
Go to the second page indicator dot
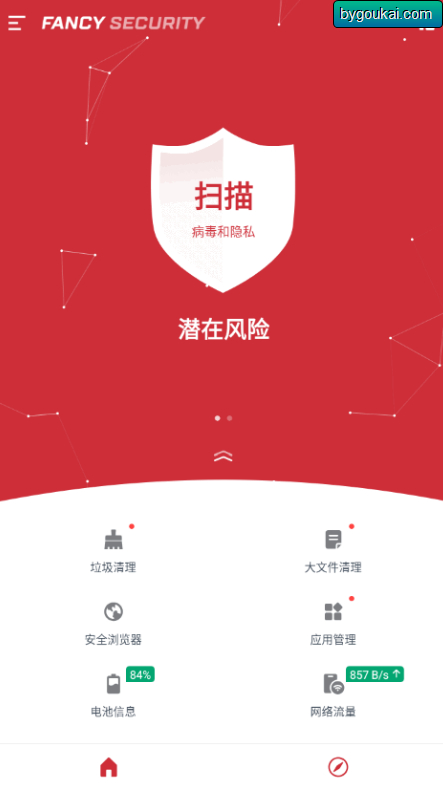[229, 418]
